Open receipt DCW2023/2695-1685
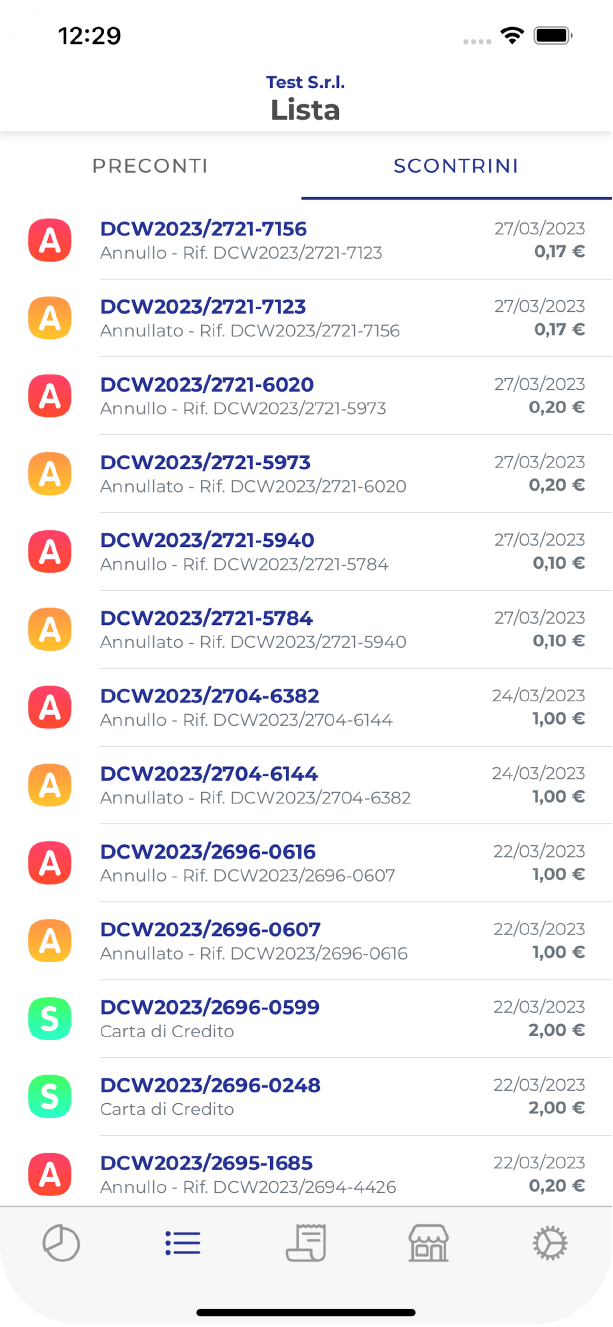This screenshot has height=1327, width=613. [x=306, y=1172]
